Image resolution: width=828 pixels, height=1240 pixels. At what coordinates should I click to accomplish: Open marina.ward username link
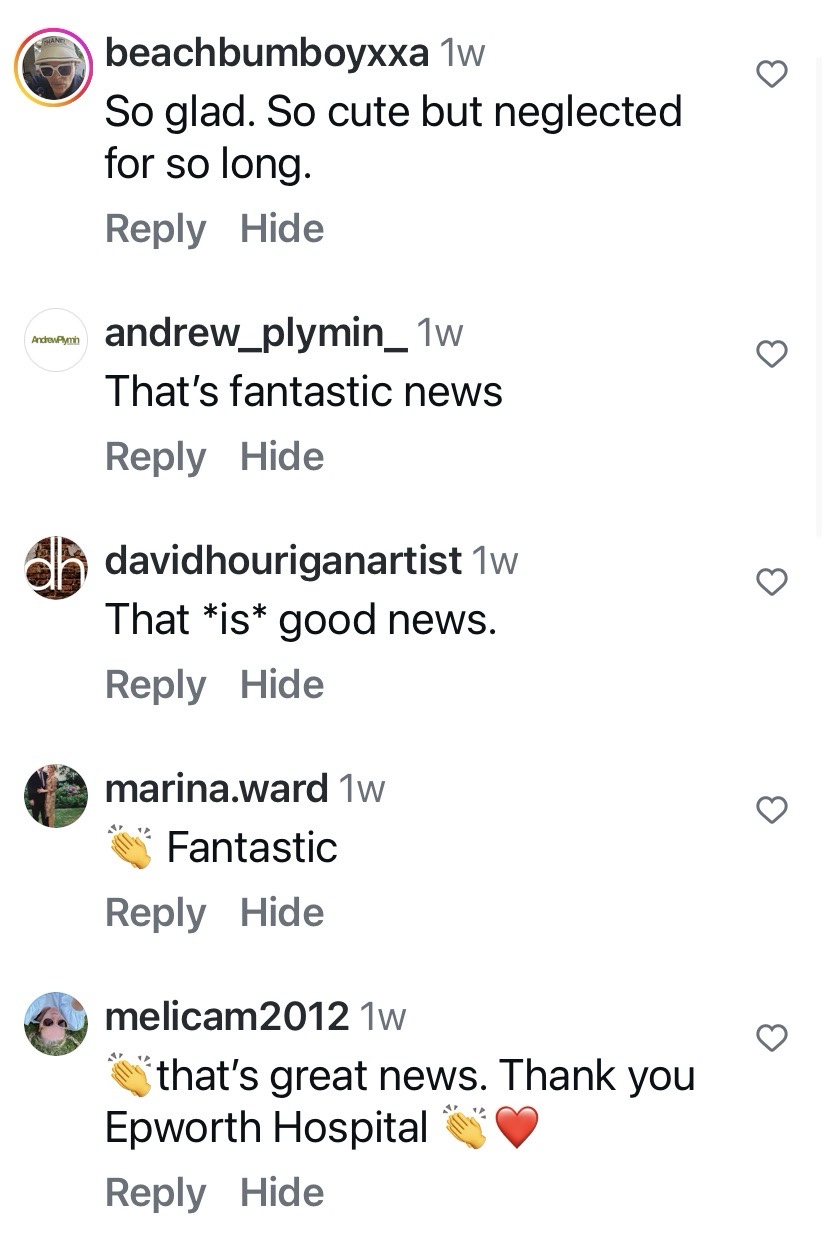point(216,789)
